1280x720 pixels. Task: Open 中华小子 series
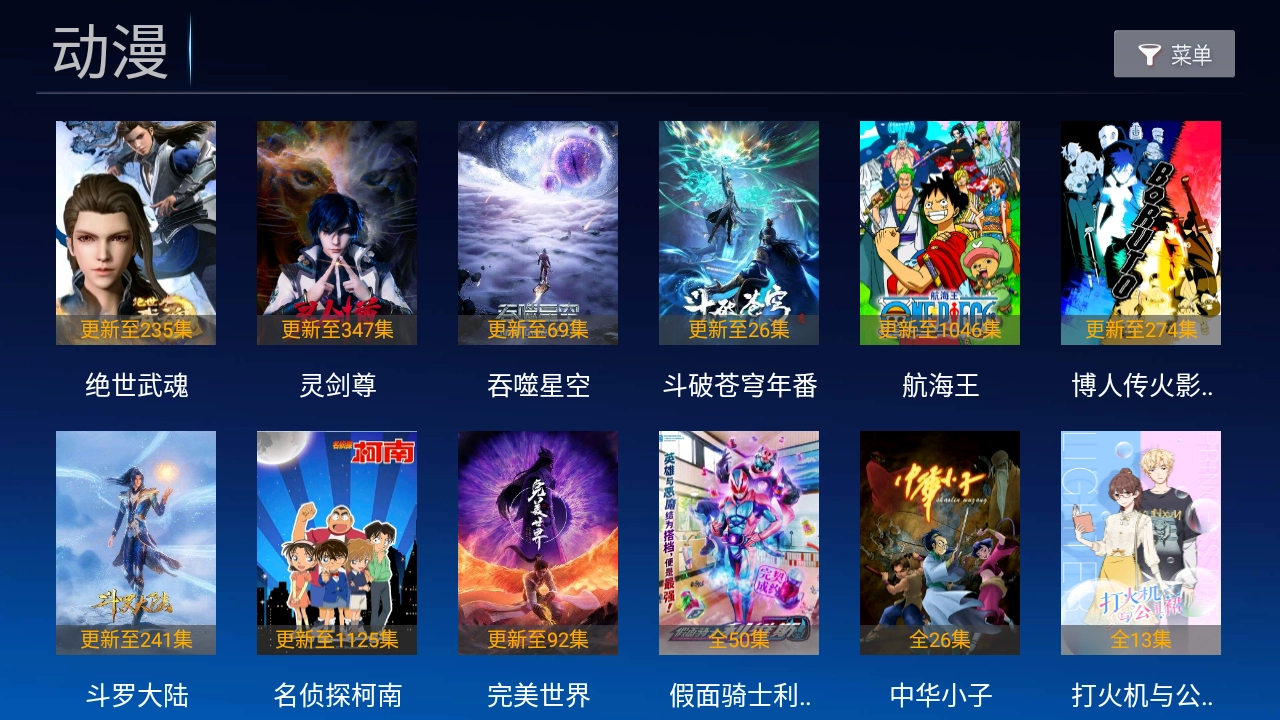[x=940, y=543]
